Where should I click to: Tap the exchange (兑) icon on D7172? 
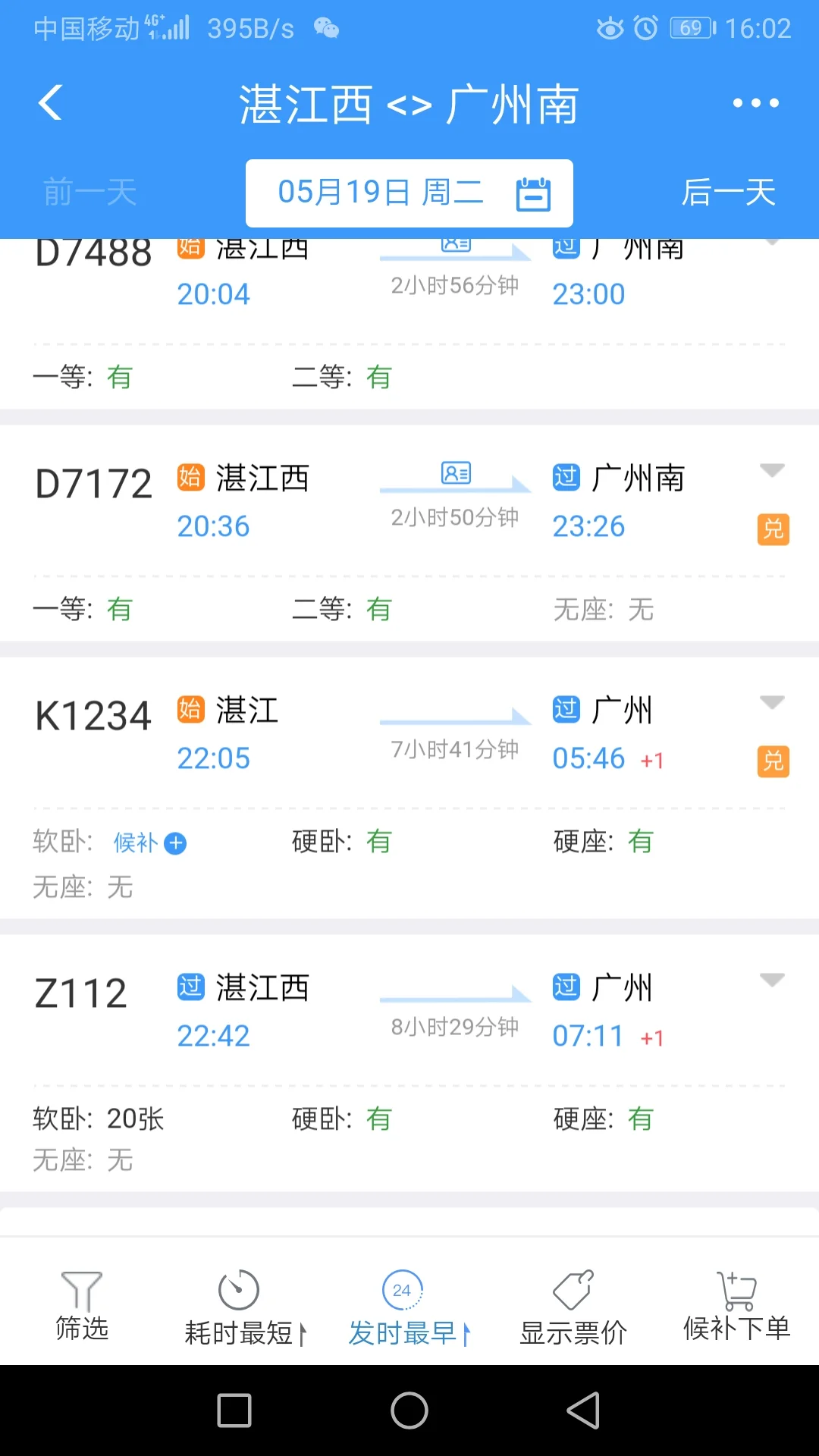(772, 530)
